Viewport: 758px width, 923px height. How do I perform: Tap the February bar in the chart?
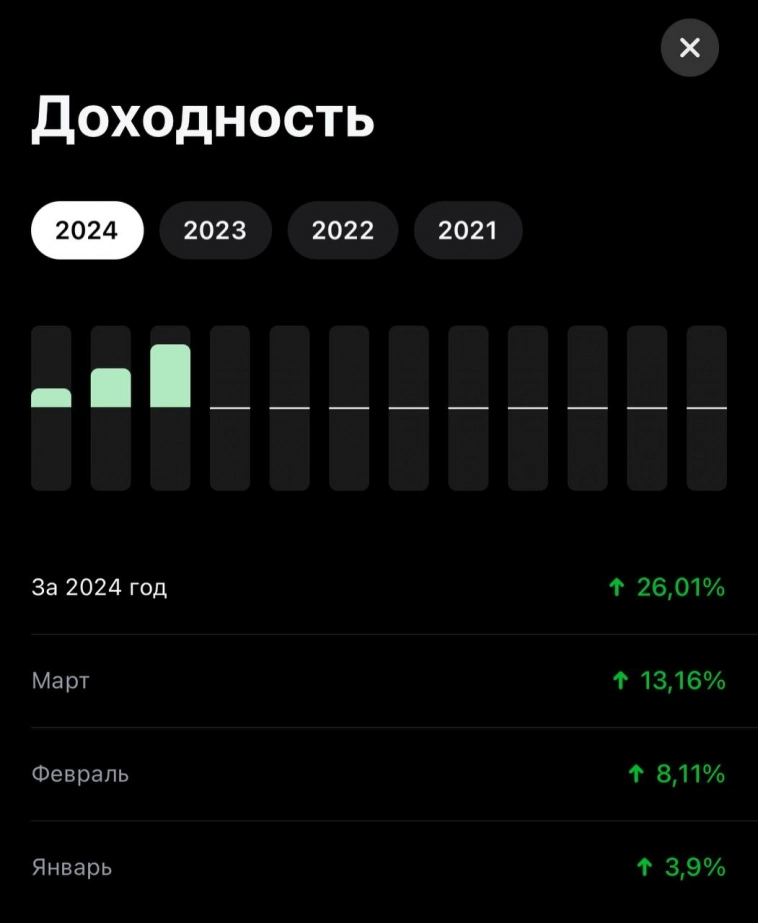coord(110,388)
